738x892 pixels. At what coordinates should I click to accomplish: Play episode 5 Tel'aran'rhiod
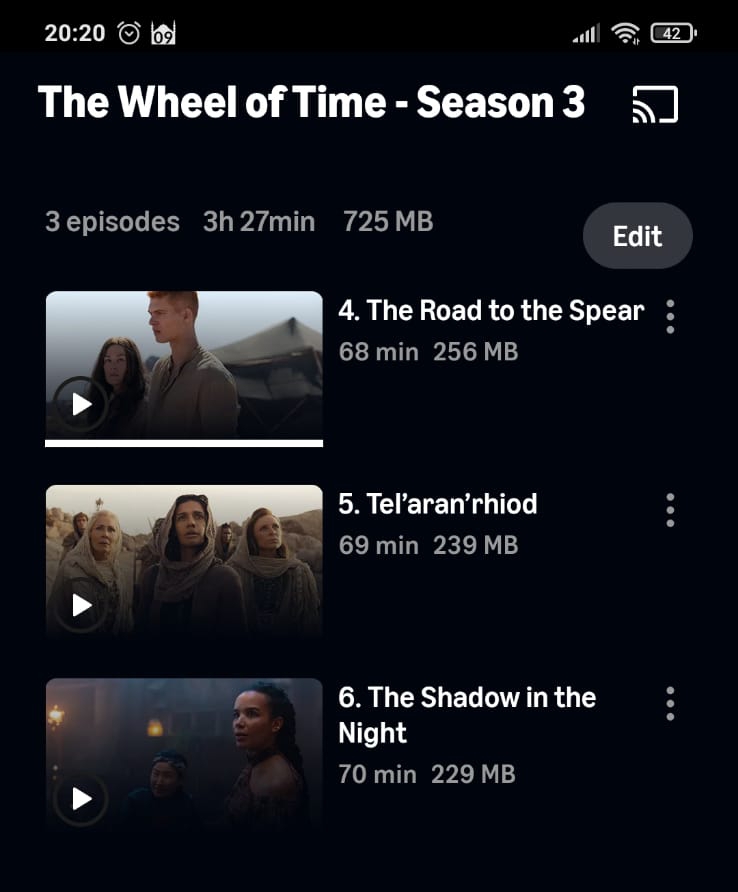pyautogui.click(x=82, y=605)
